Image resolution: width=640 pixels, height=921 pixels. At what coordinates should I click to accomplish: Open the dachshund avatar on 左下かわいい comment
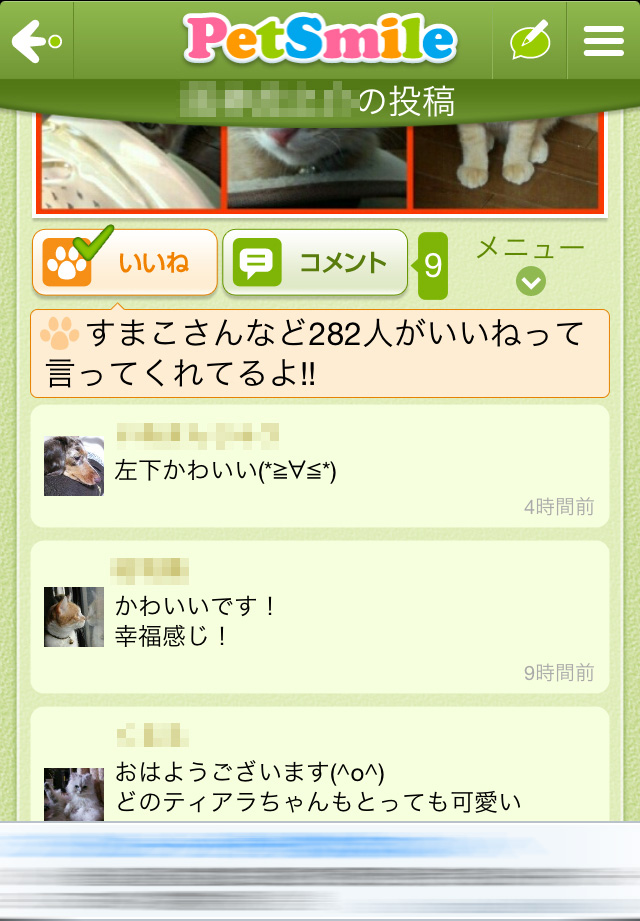[74, 466]
